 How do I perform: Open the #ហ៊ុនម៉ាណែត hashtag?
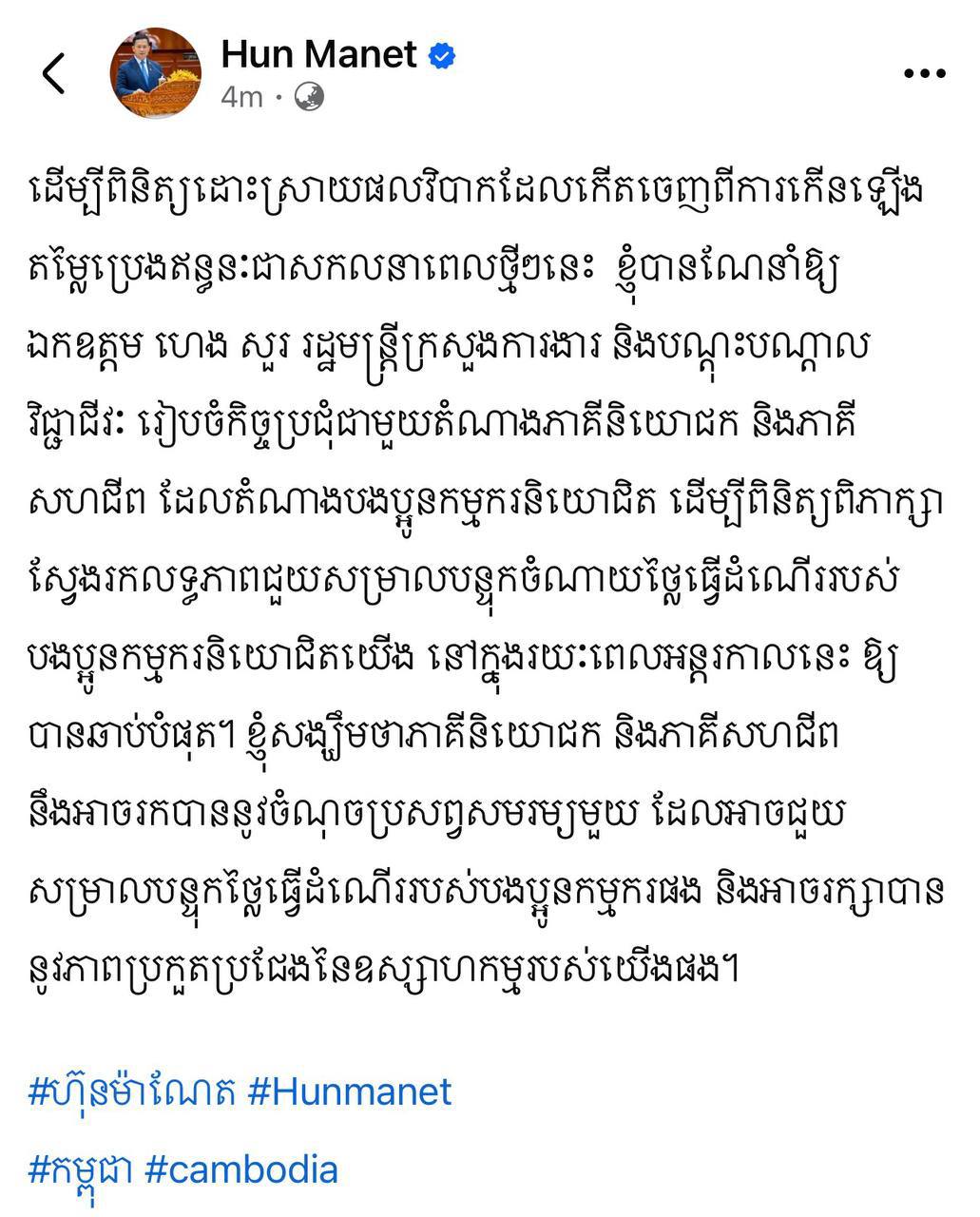(132, 1091)
